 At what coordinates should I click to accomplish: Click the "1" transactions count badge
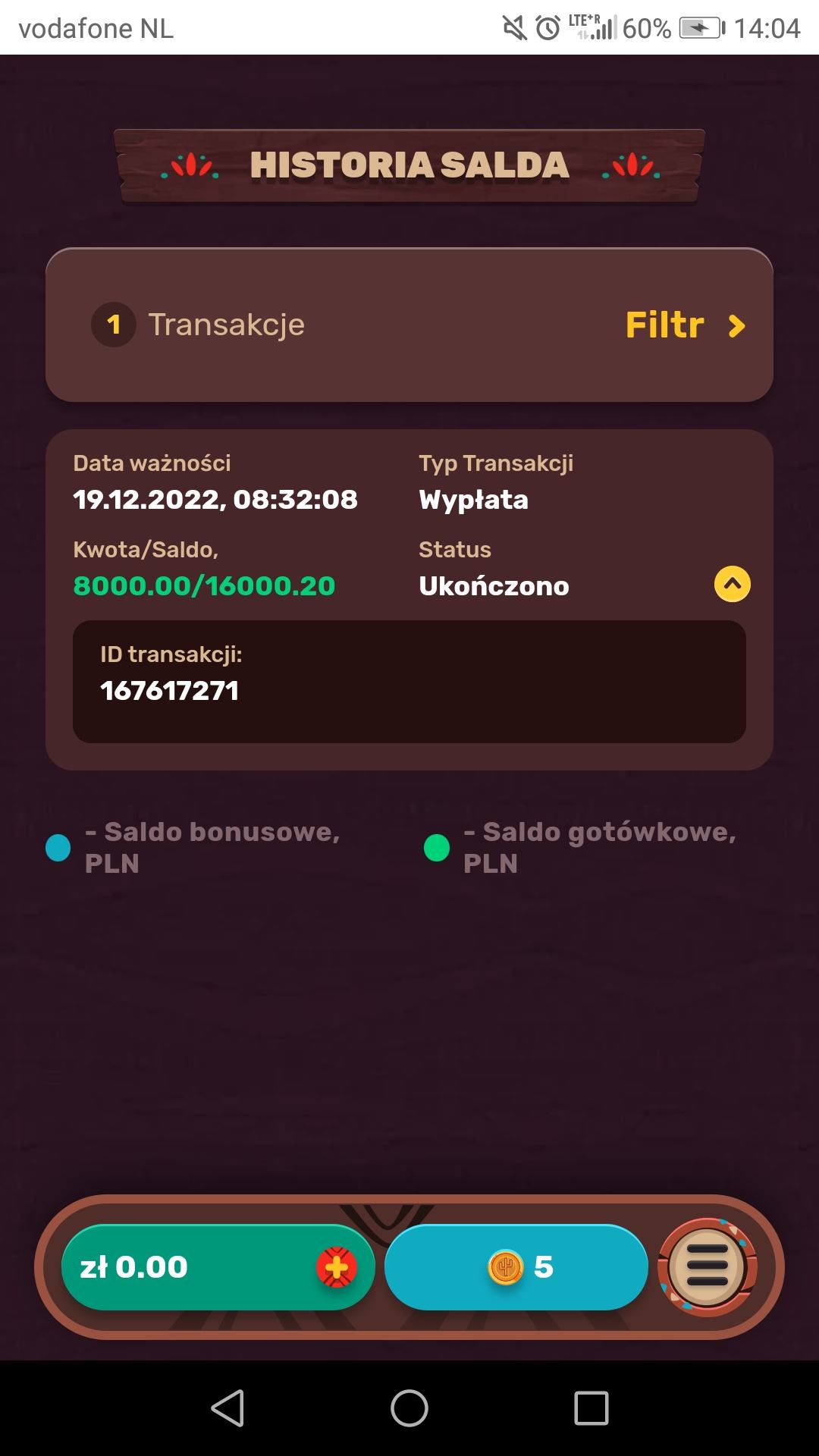pos(112,326)
